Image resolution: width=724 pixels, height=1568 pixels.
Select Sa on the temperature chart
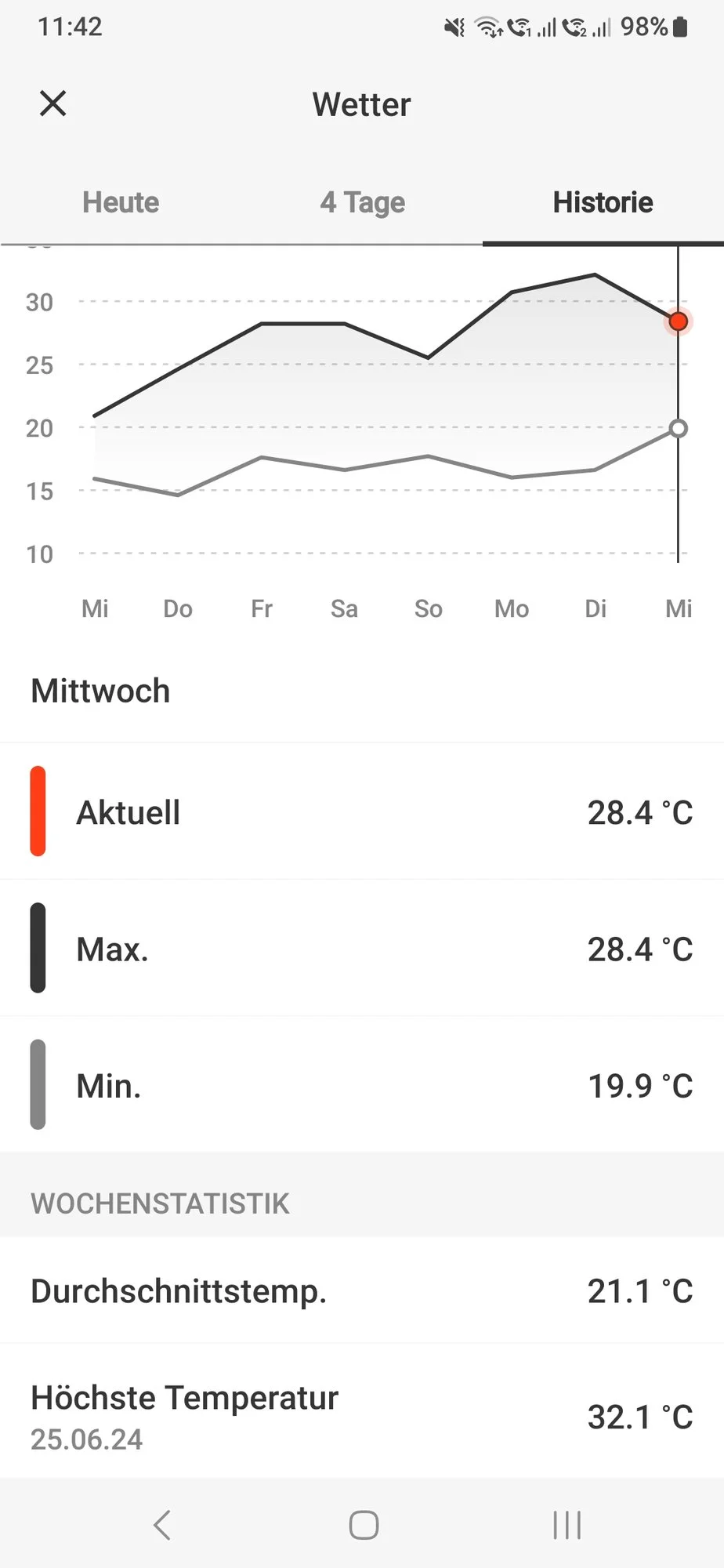pos(344,608)
